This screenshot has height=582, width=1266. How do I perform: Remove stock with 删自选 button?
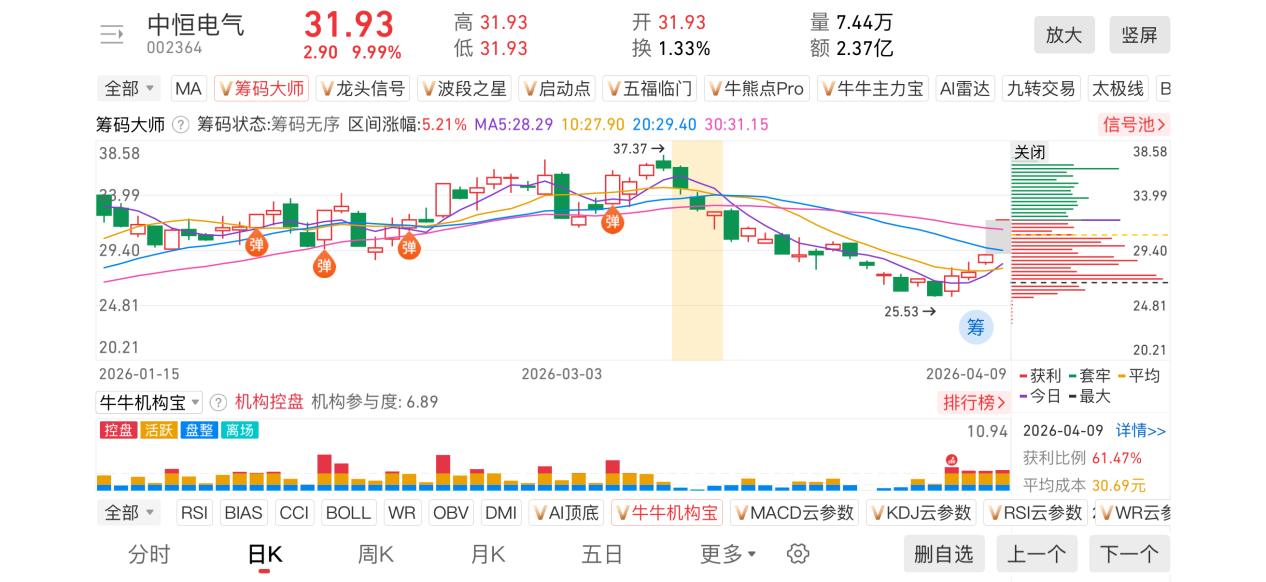point(943,554)
